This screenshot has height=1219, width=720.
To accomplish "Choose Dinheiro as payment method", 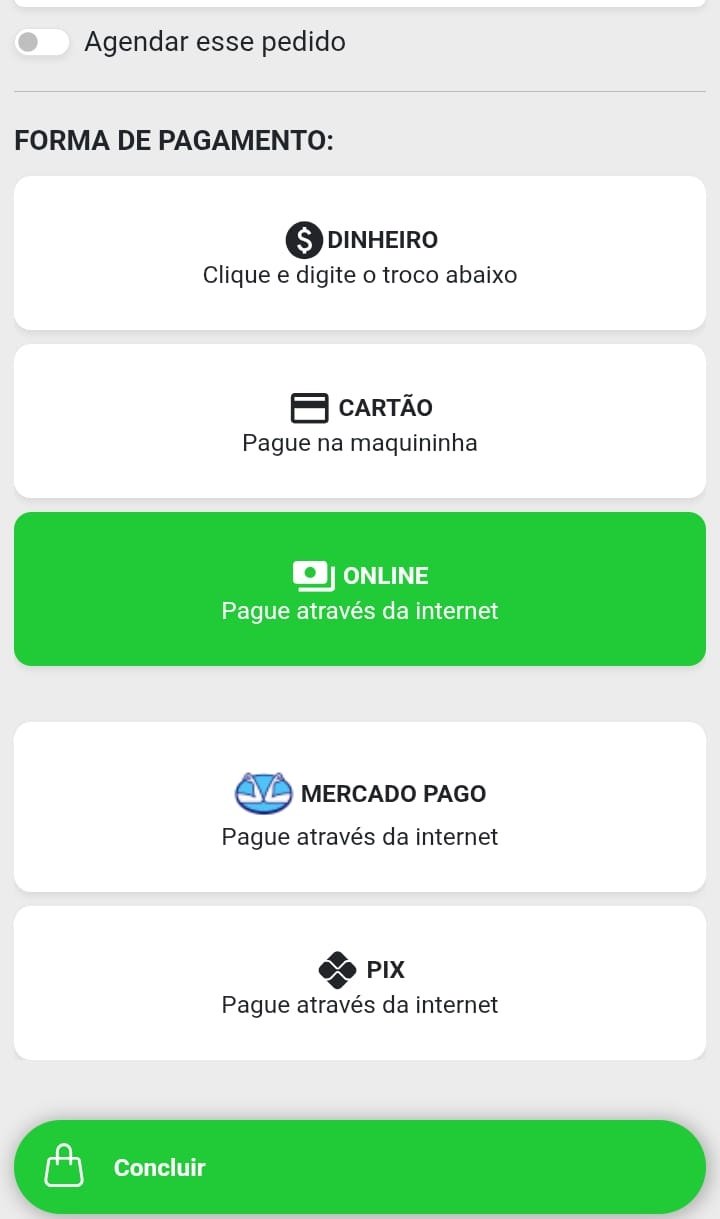I will click(x=360, y=254).
